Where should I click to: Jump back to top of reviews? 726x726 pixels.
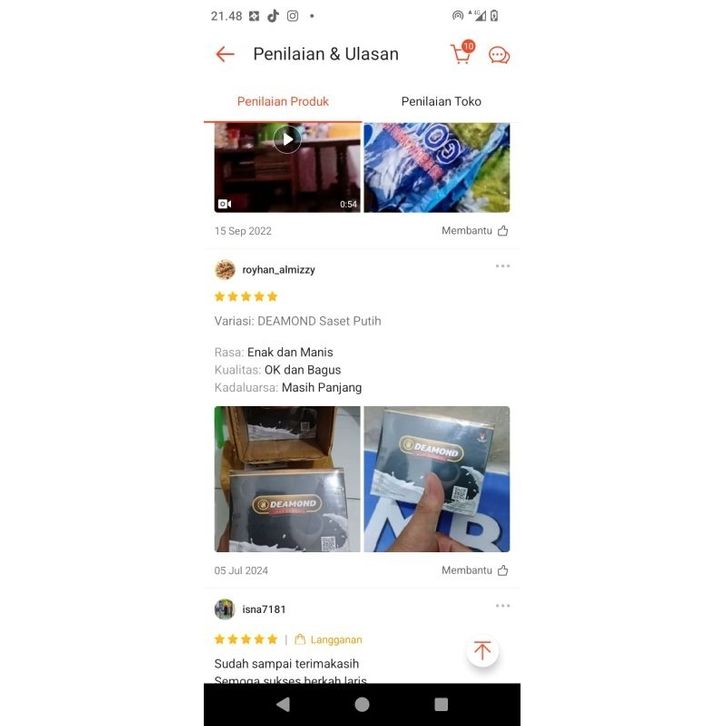[x=483, y=651]
